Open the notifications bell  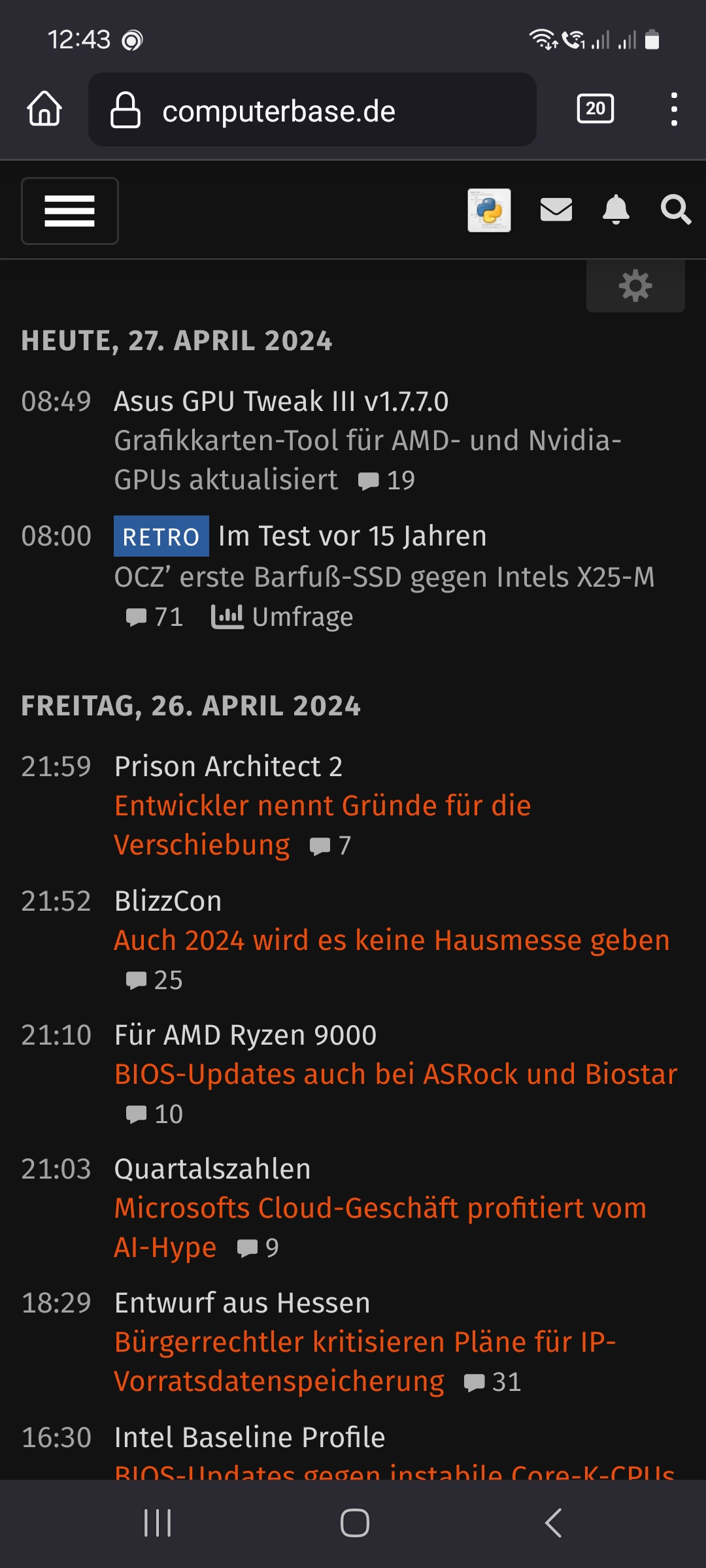coord(616,210)
